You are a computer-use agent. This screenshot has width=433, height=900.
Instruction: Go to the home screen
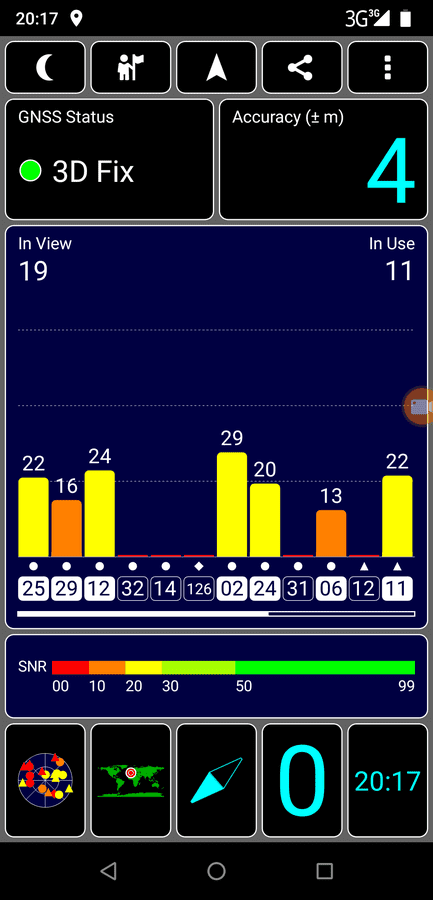tap(216, 871)
